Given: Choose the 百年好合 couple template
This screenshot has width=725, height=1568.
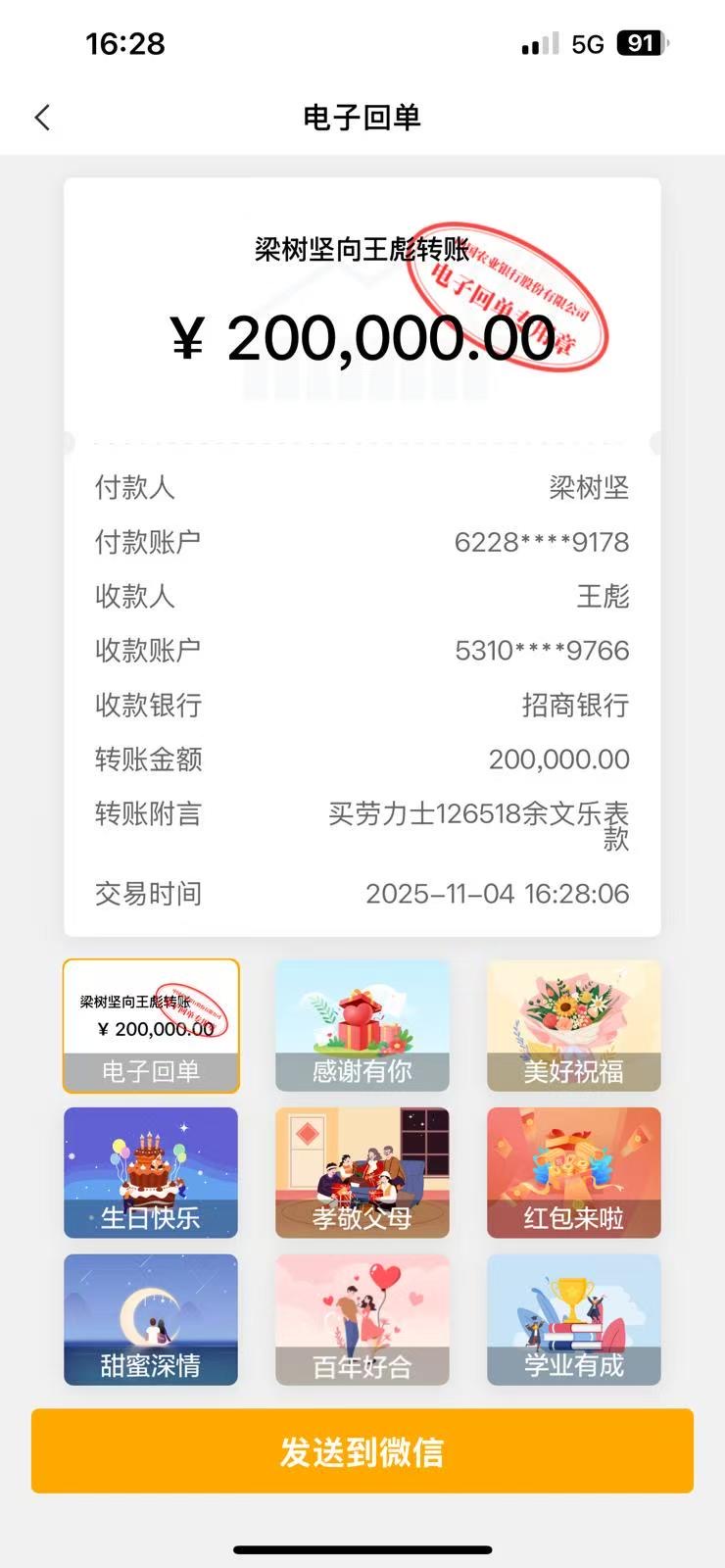Looking at the screenshot, I should 362,1319.
